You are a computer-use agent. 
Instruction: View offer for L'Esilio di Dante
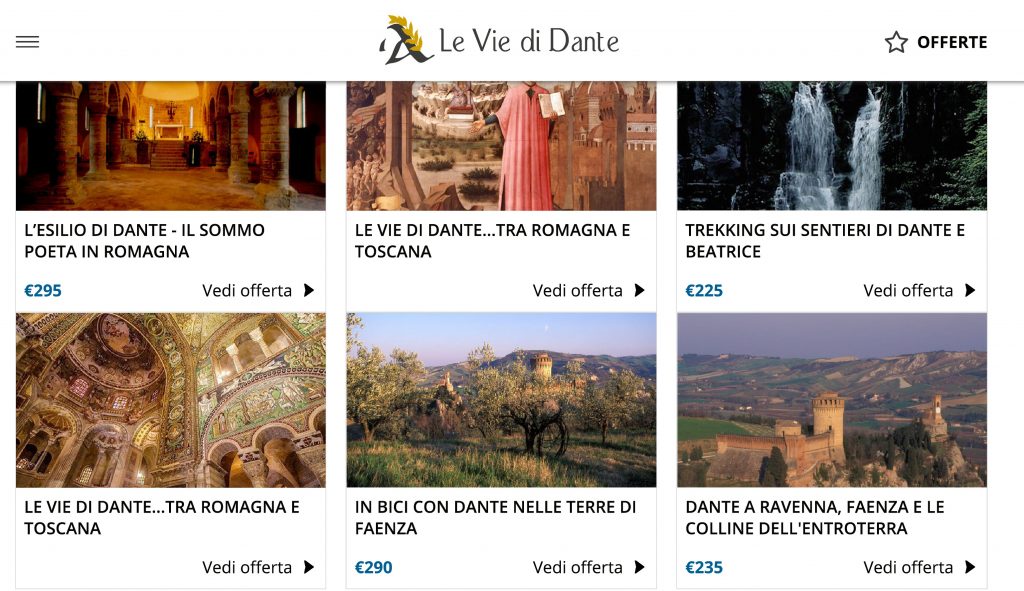click(x=258, y=291)
